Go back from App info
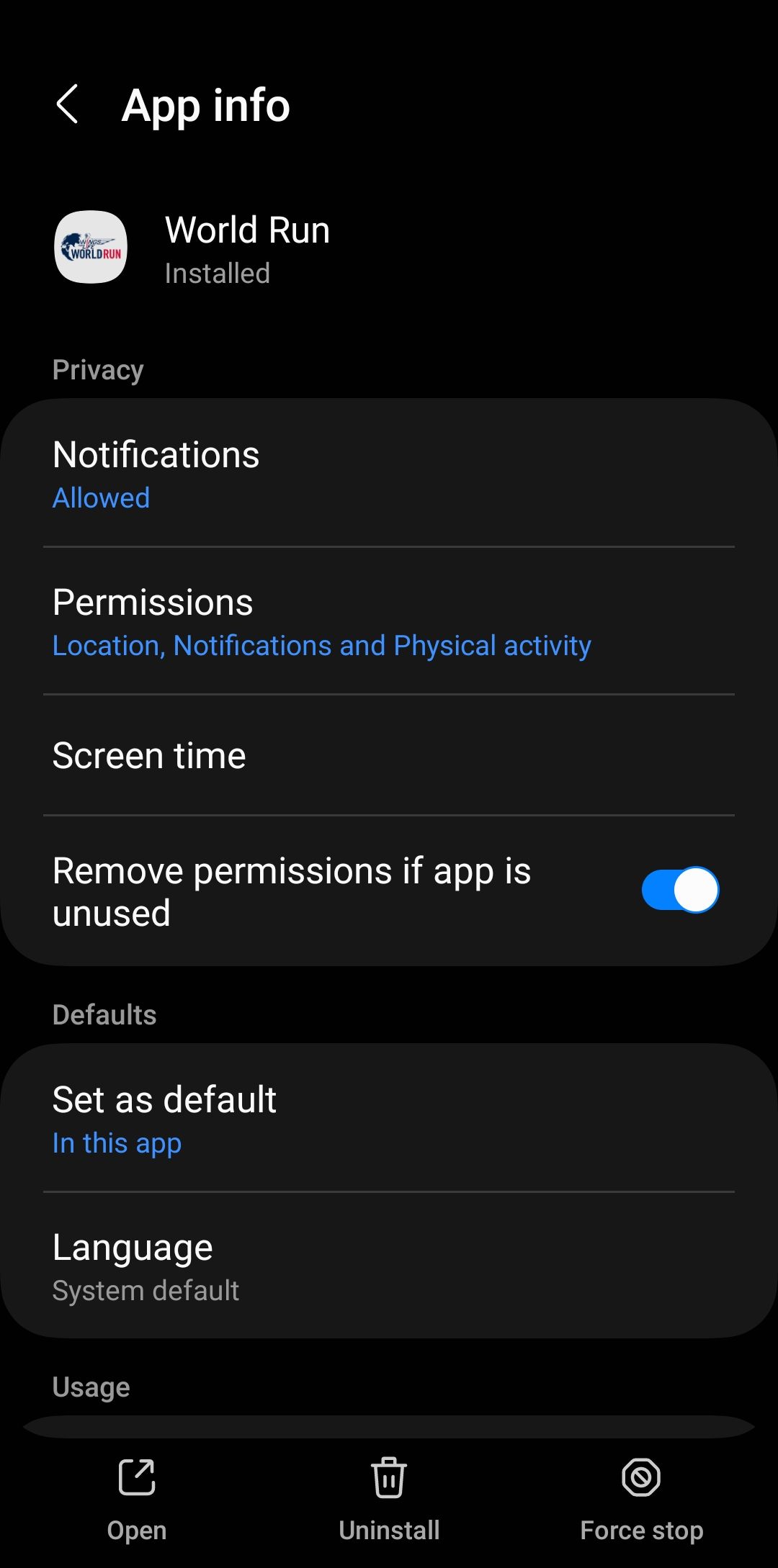The width and height of the screenshot is (778, 1568). pyautogui.click(x=68, y=105)
